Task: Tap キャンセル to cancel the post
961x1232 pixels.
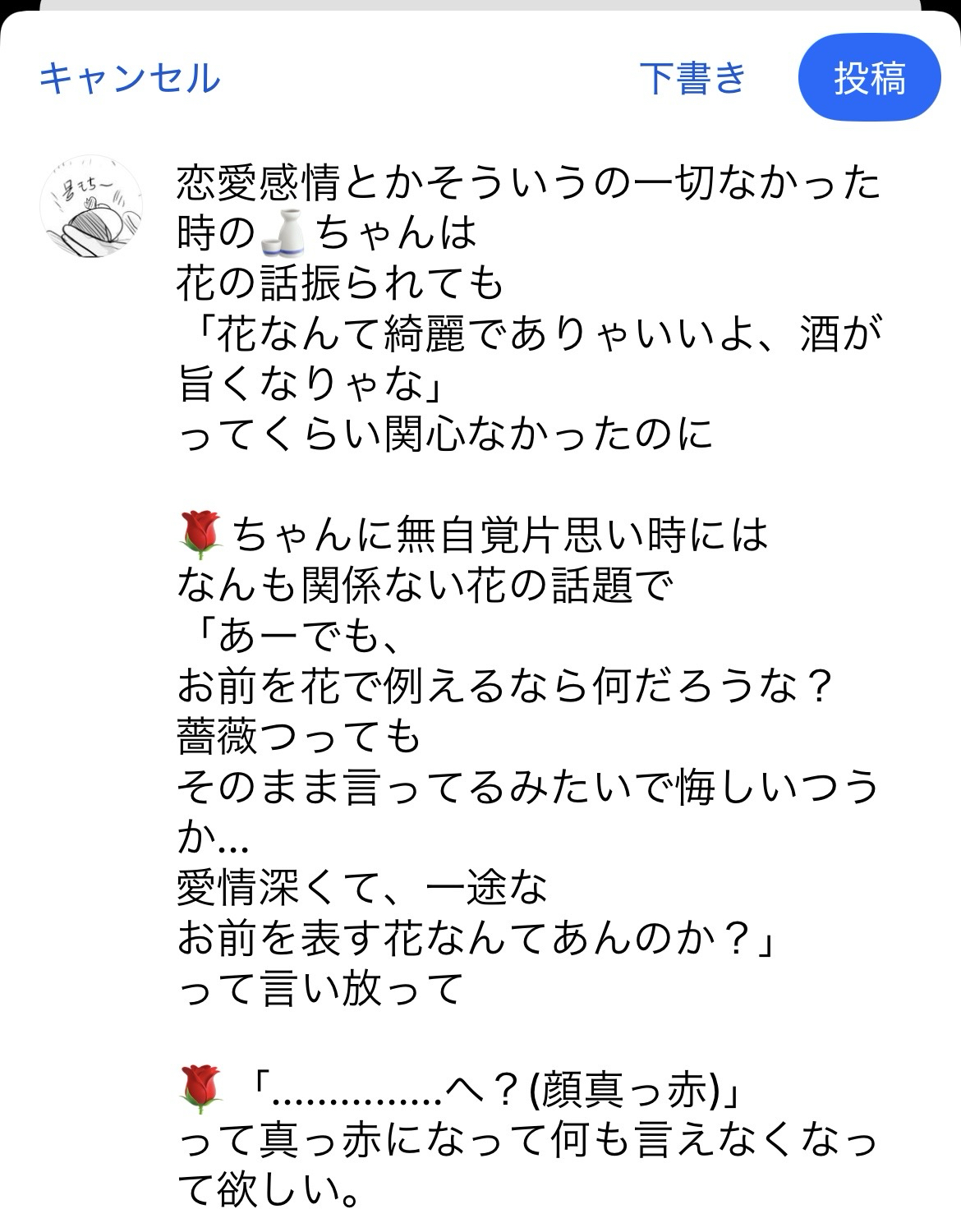Action: click(130, 79)
